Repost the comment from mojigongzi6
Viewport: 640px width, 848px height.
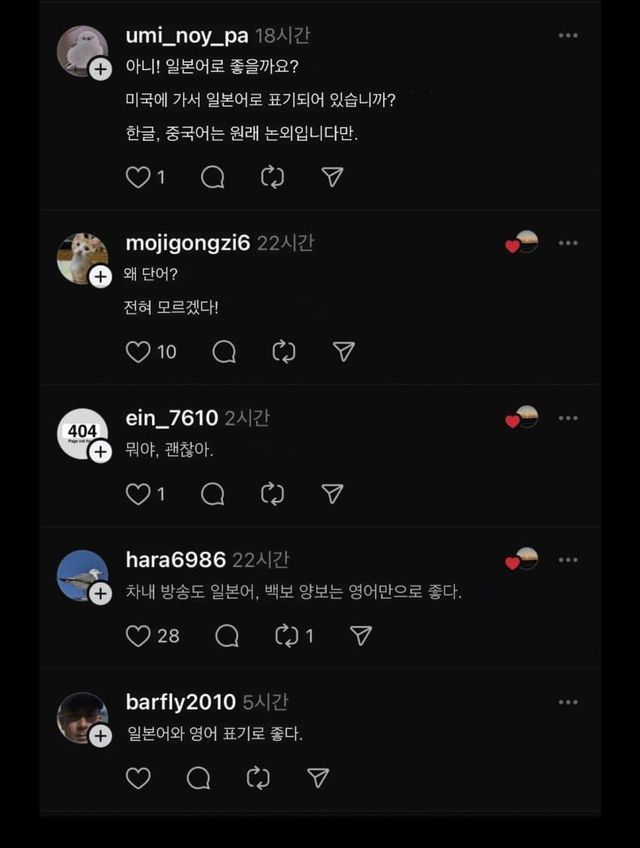click(x=284, y=352)
